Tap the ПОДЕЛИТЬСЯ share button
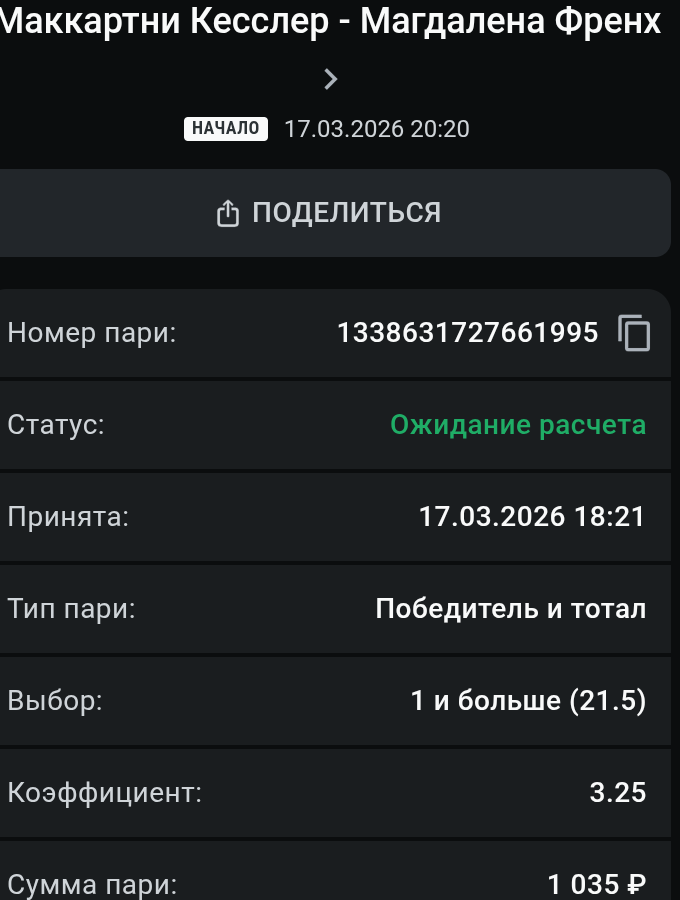The width and height of the screenshot is (680, 900). click(x=330, y=213)
